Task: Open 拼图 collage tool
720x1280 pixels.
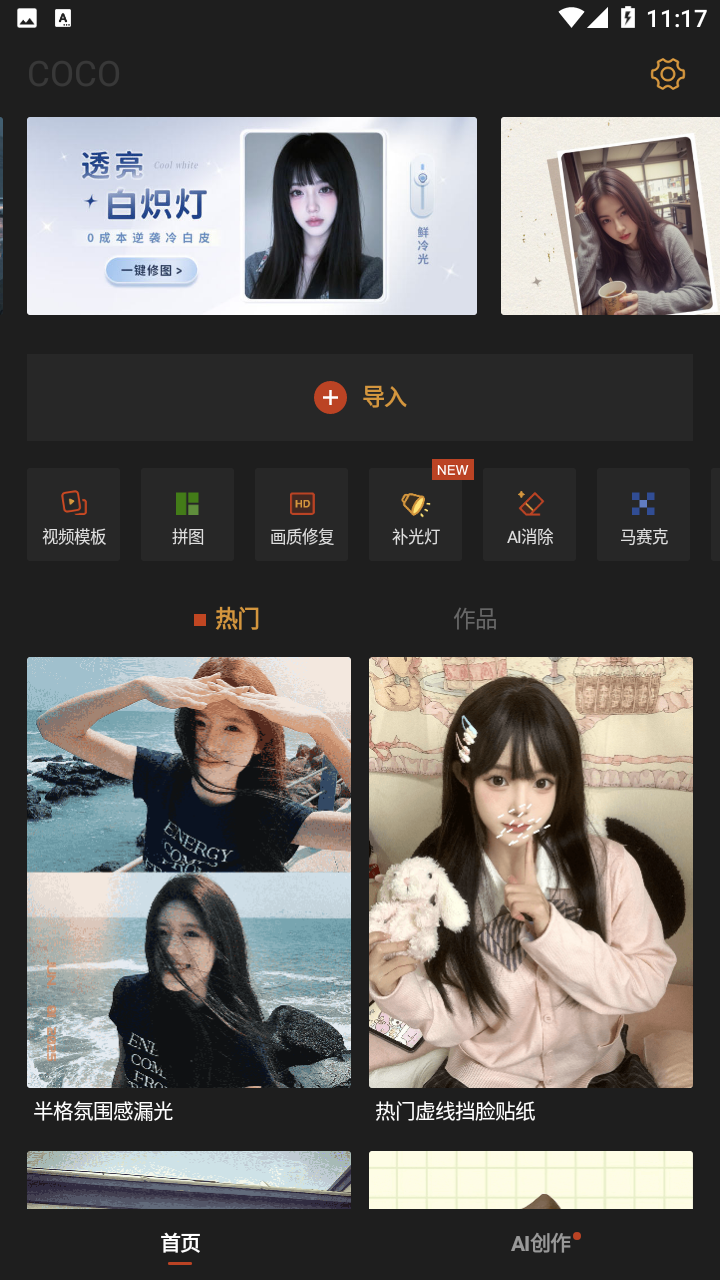Action: (x=187, y=515)
